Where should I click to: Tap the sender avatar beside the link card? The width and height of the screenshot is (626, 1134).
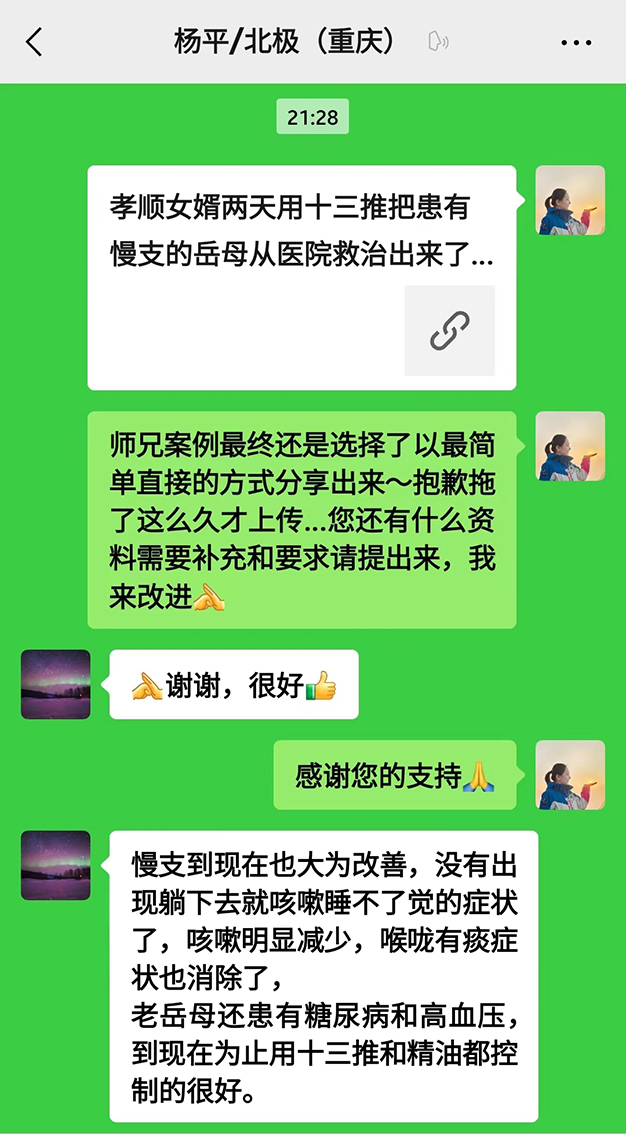coord(570,200)
